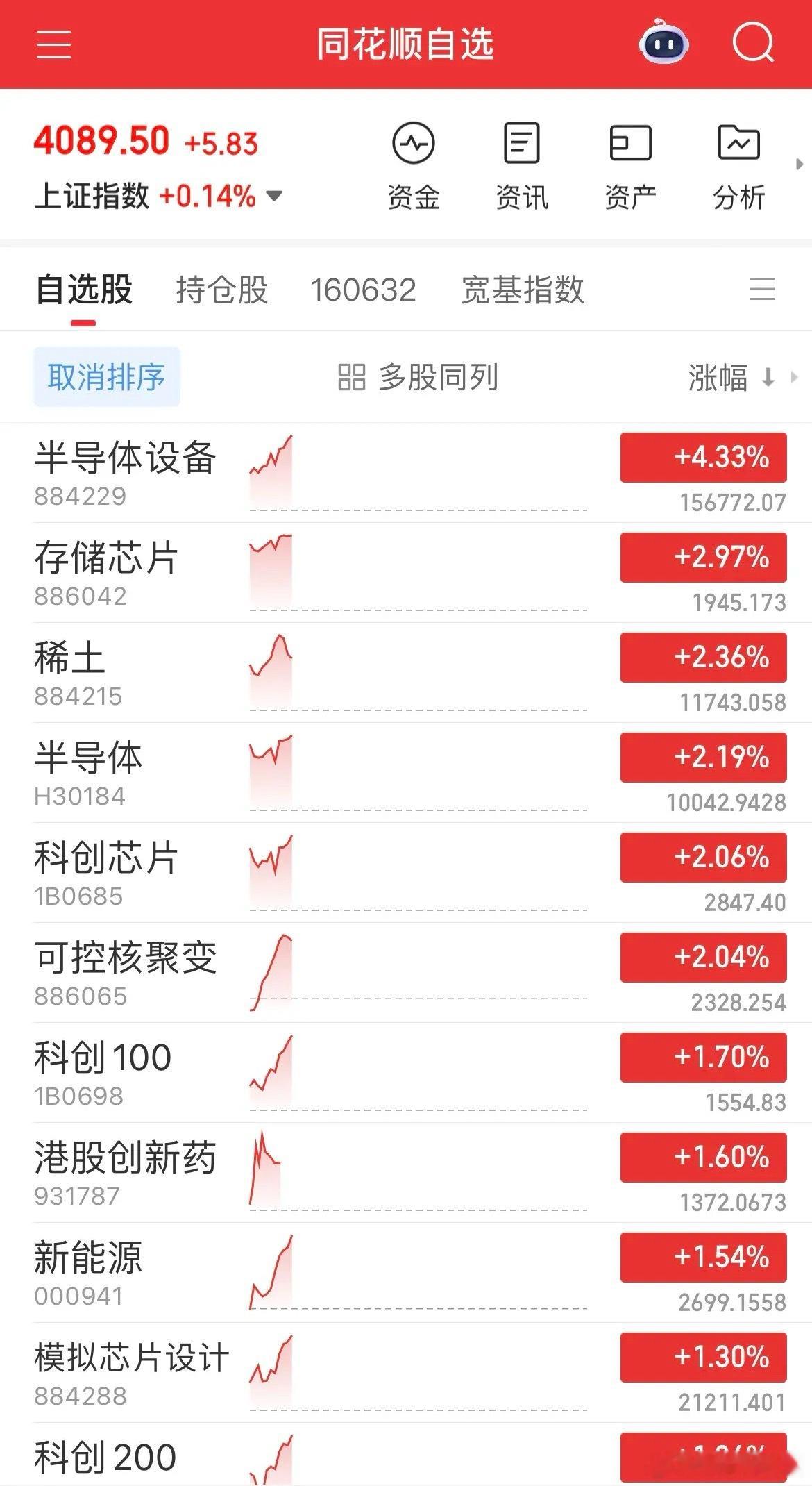Image resolution: width=812 pixels, height=1486 pixels.
Task: Tap 取消排序 to cancel sorting
Action: point(105,377)
